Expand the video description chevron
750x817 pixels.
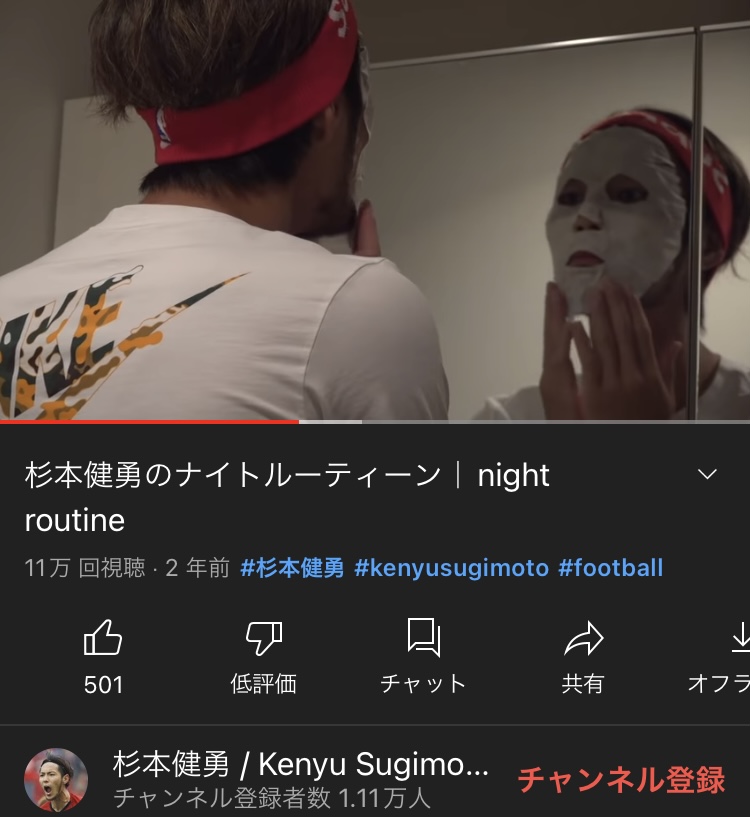tap(707, 474)
